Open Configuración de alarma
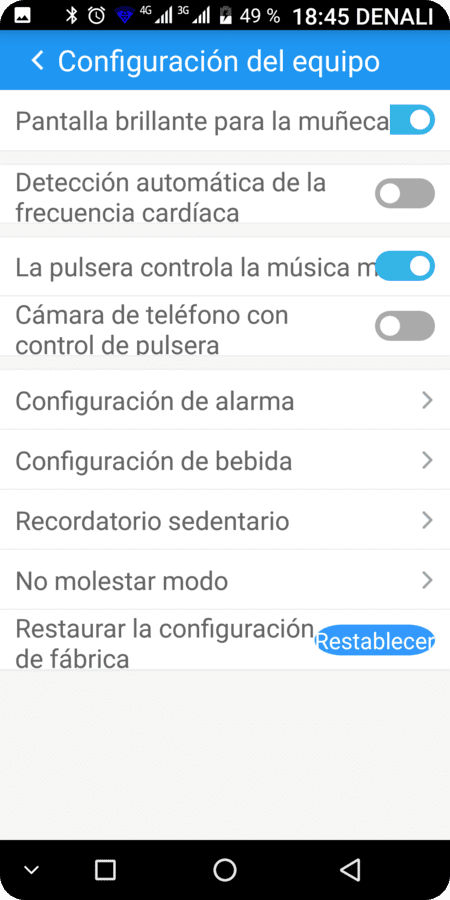450x900 pixels. 225,401
